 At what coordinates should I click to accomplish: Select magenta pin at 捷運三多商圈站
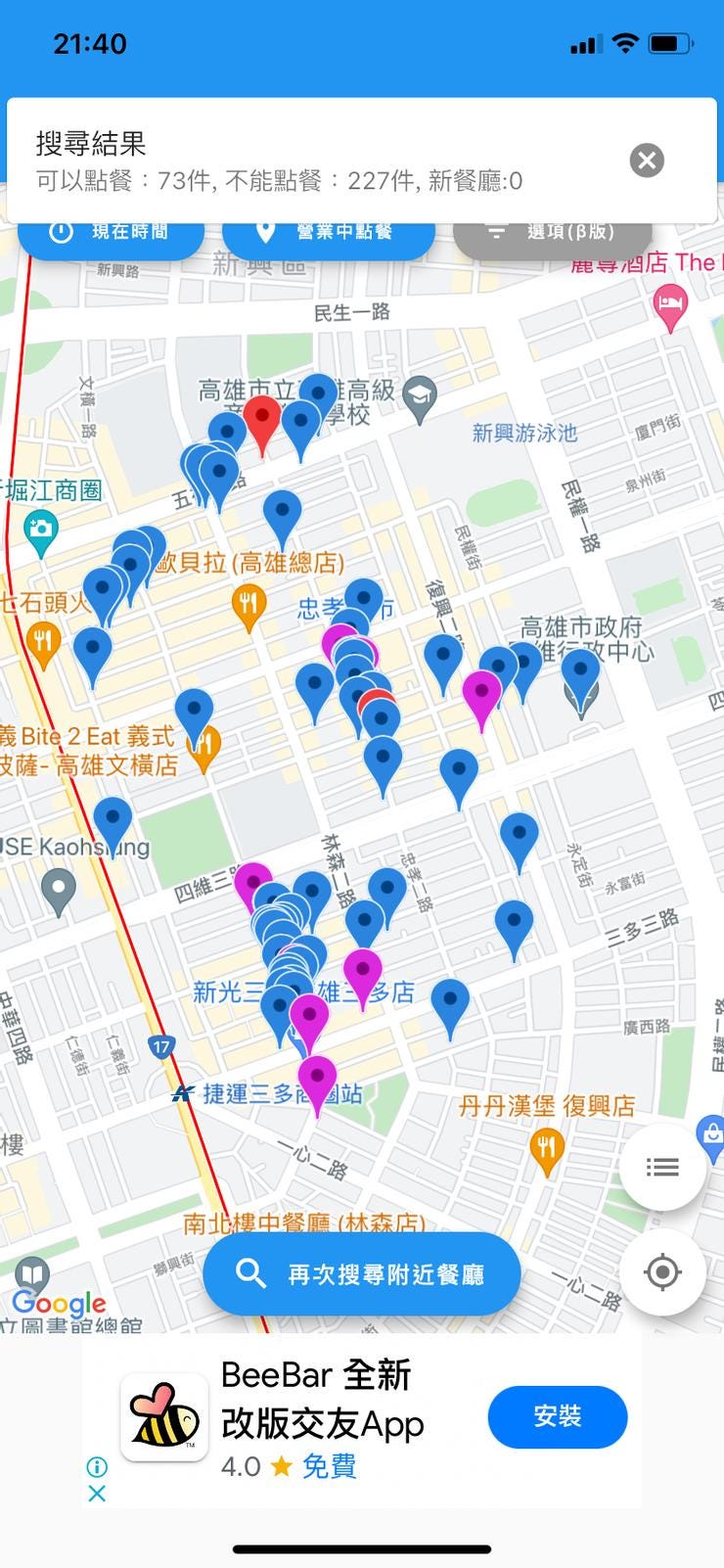coord(317,1079)
